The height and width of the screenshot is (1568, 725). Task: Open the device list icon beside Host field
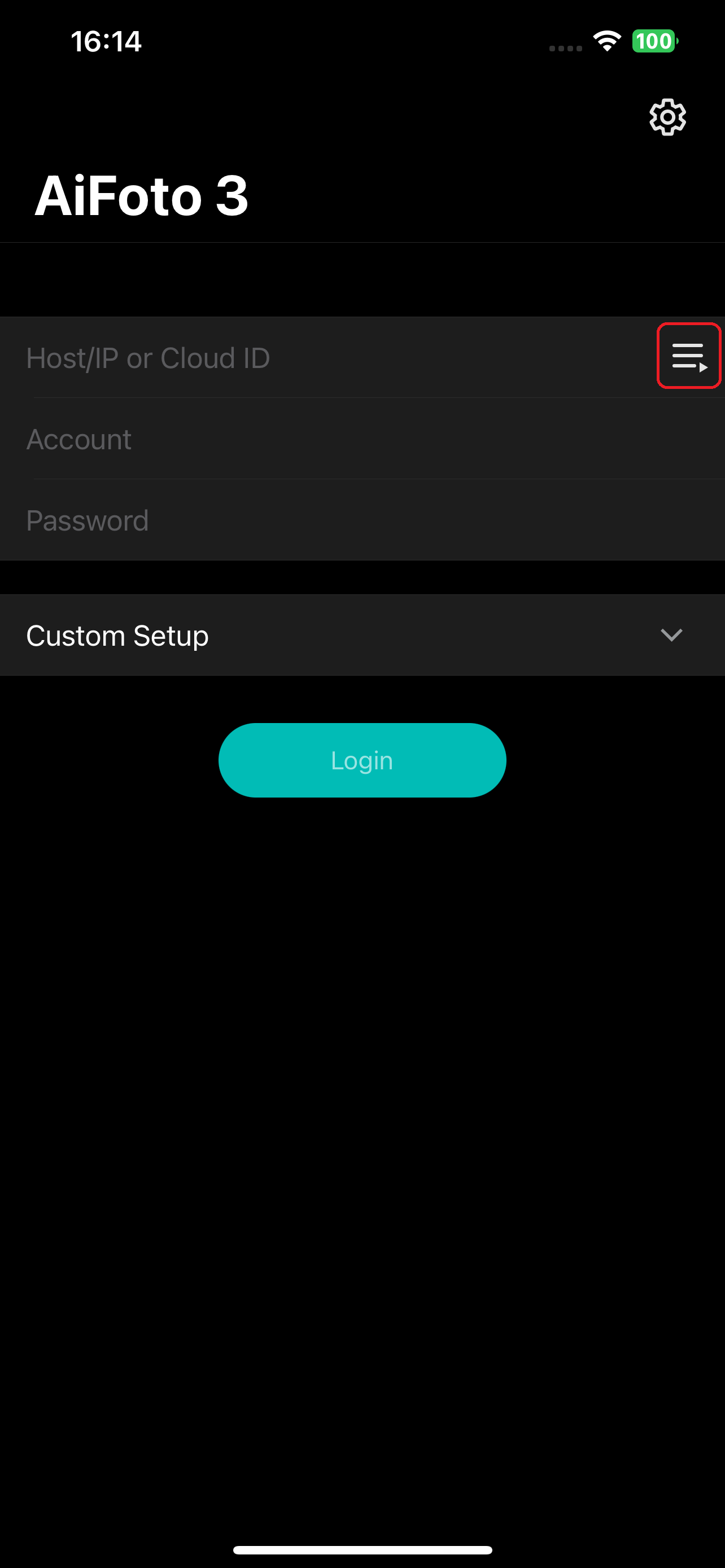click(688, 356)
